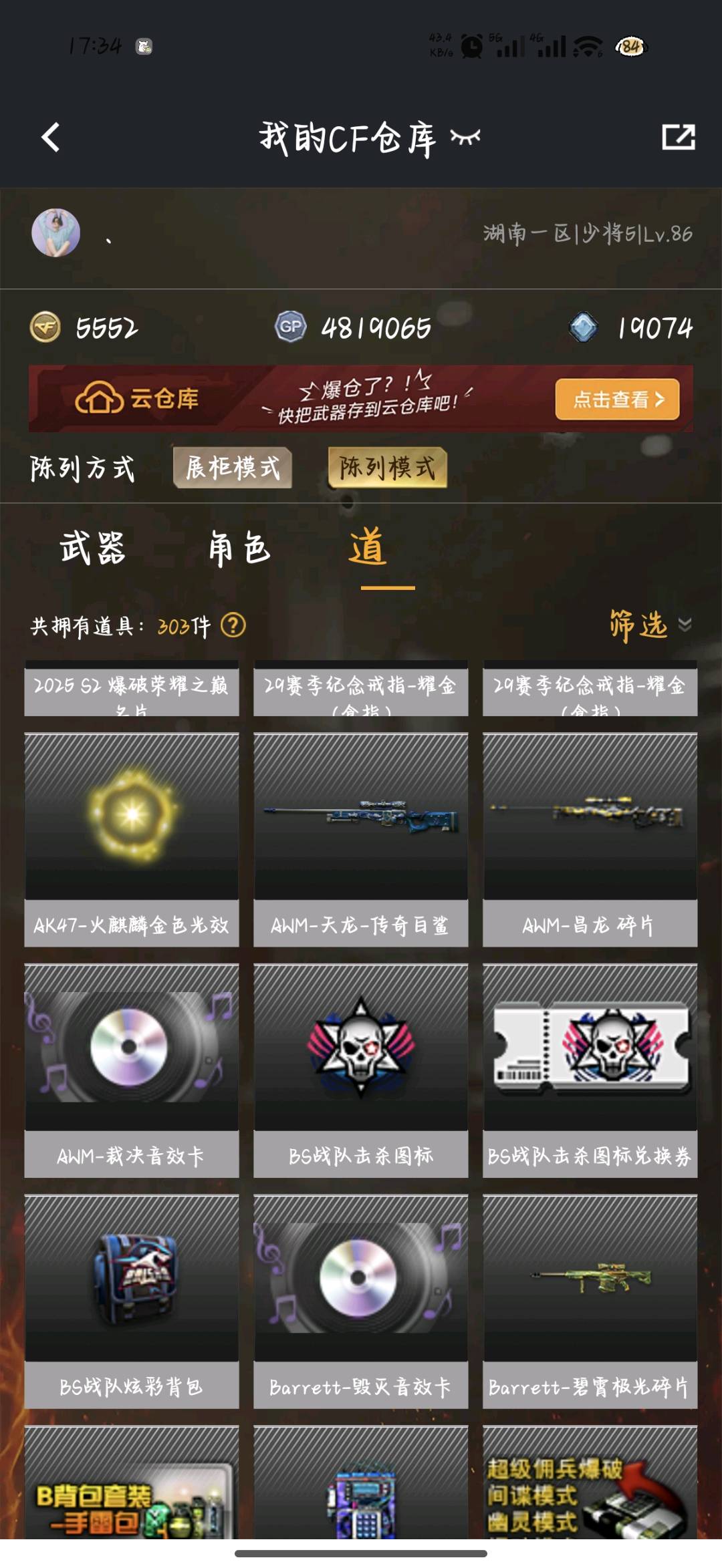Expand the 筛选 filter dropdown
This screenshot has width=722, height=1568.
[650, 625]
